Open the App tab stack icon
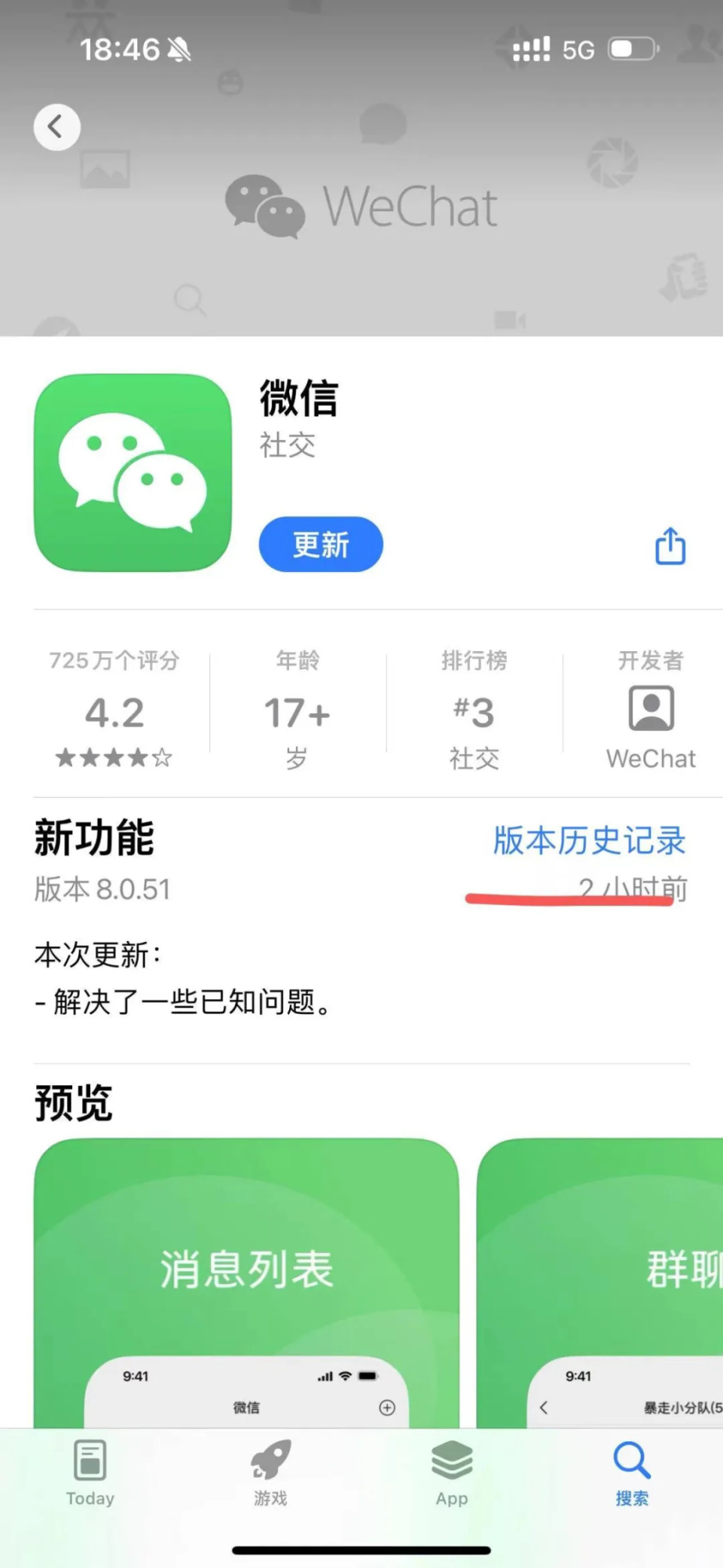 (x=450, y=1460)
